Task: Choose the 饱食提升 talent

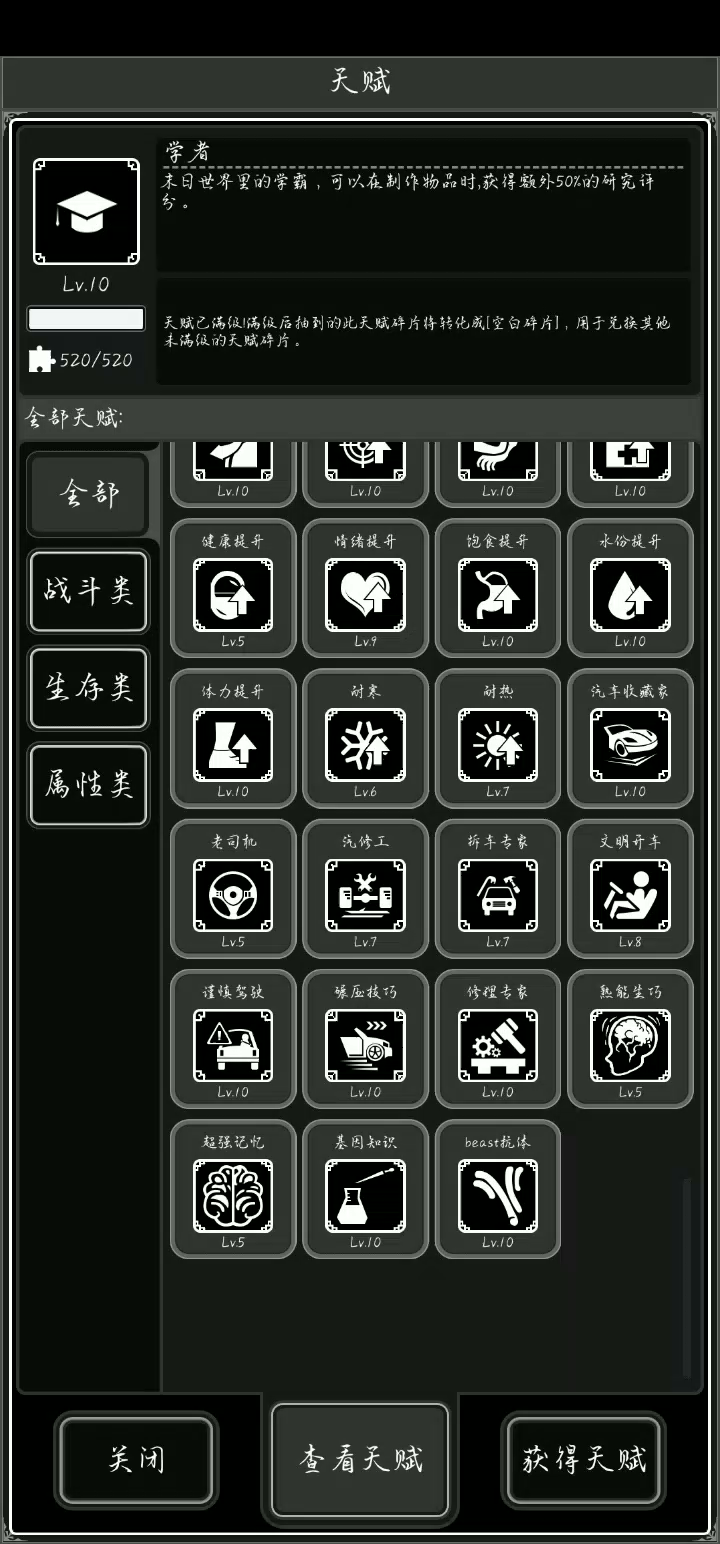Action: (497, 588)
